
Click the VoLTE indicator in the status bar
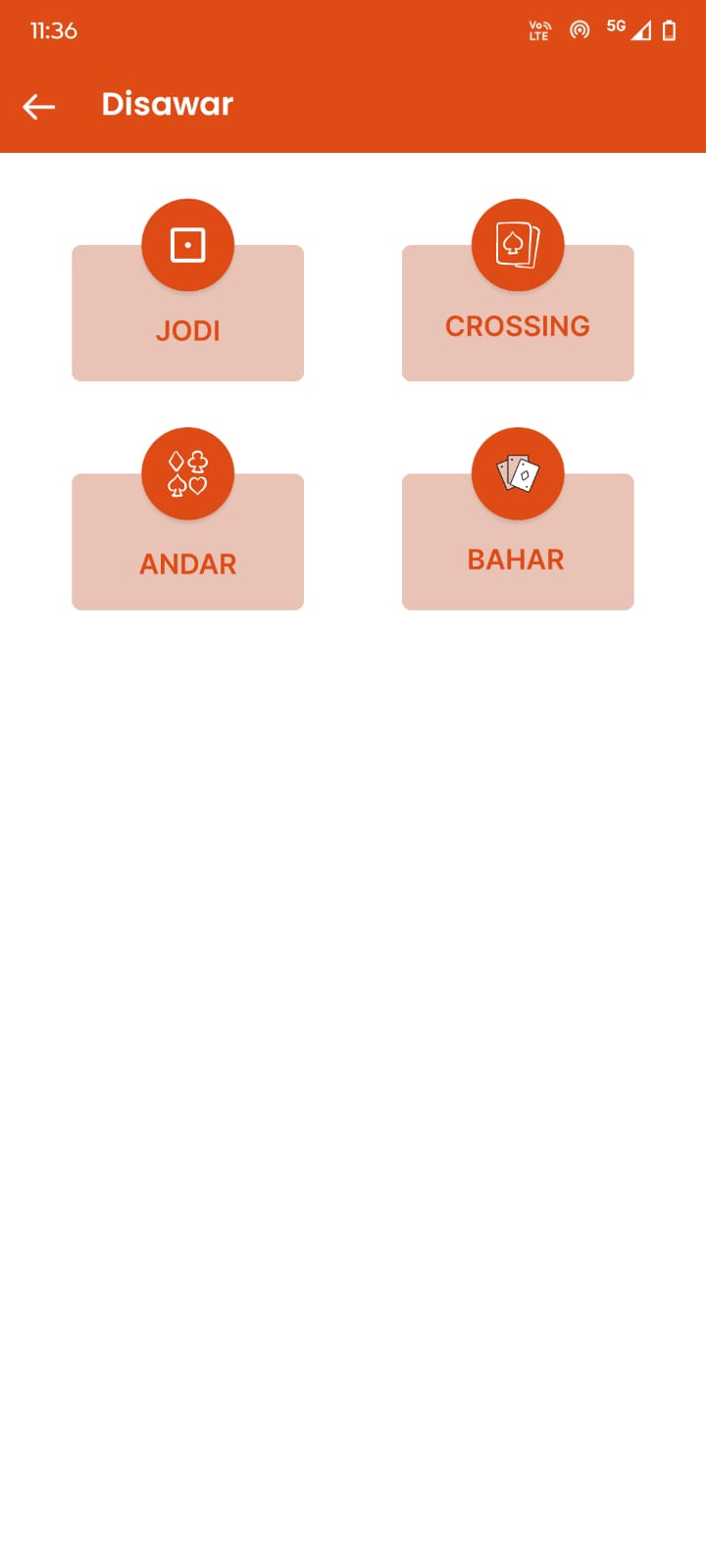[537, 30]
